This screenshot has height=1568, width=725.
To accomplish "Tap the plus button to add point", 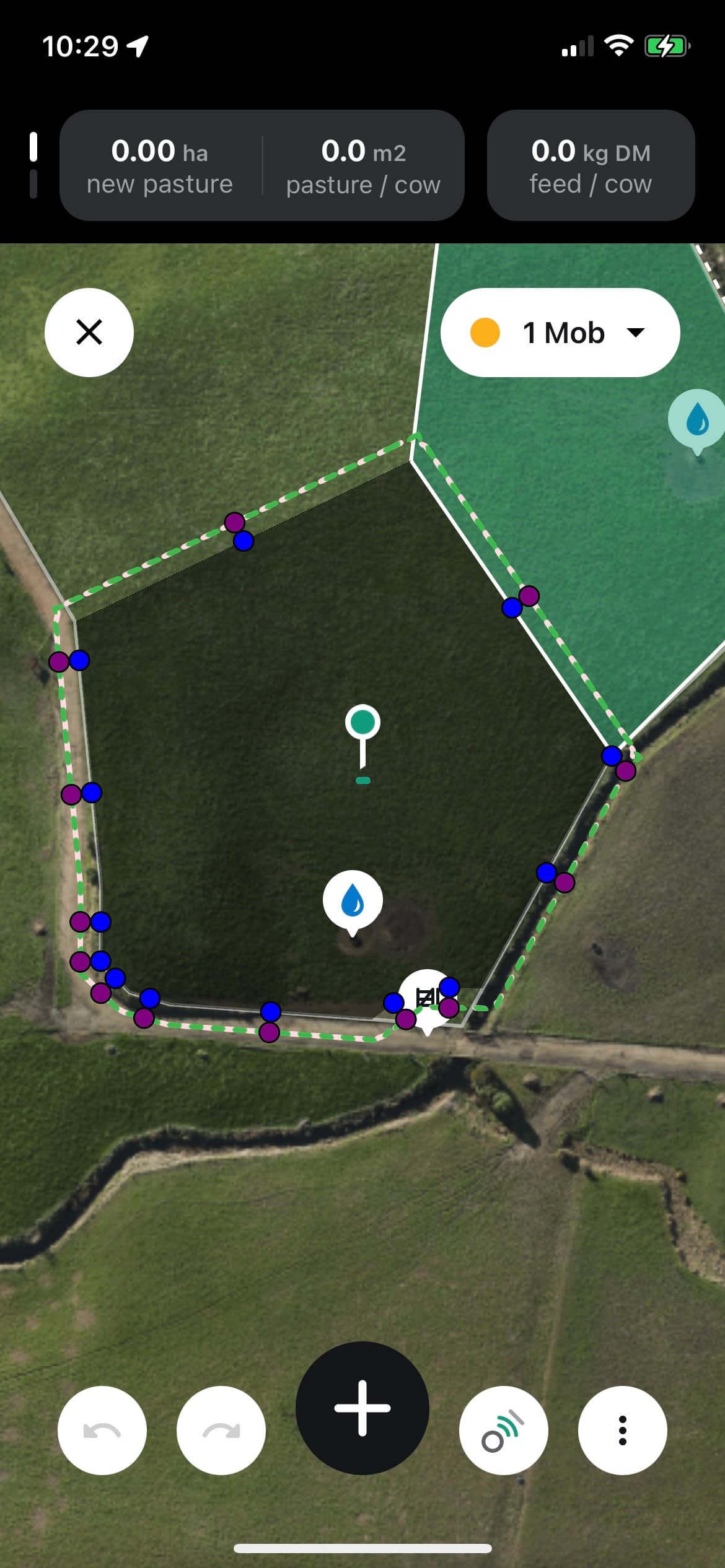I will [362, 1408].
